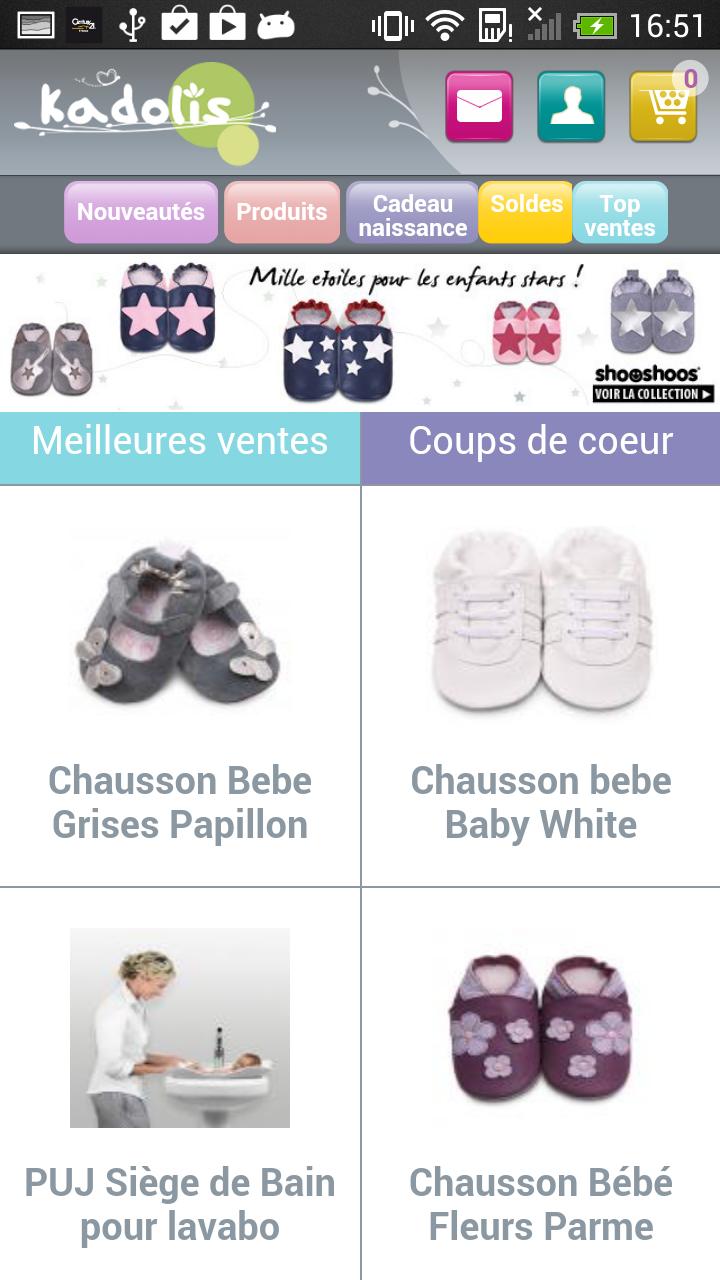
Task: Open the pink envelope contact icon
Action: pyautogui.click(x=479, y=107)
